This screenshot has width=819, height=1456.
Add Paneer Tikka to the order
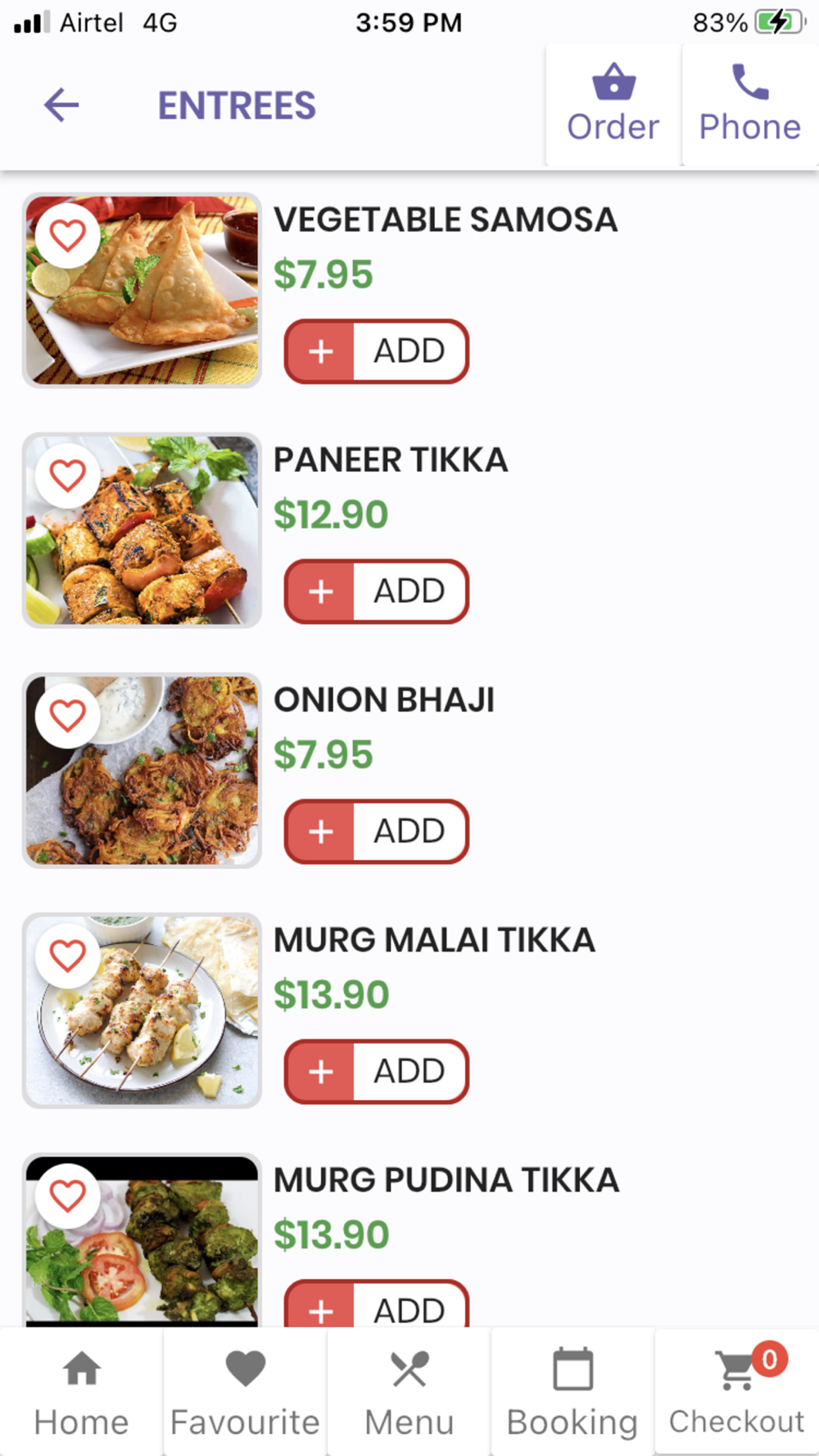(x=377, y=591)
